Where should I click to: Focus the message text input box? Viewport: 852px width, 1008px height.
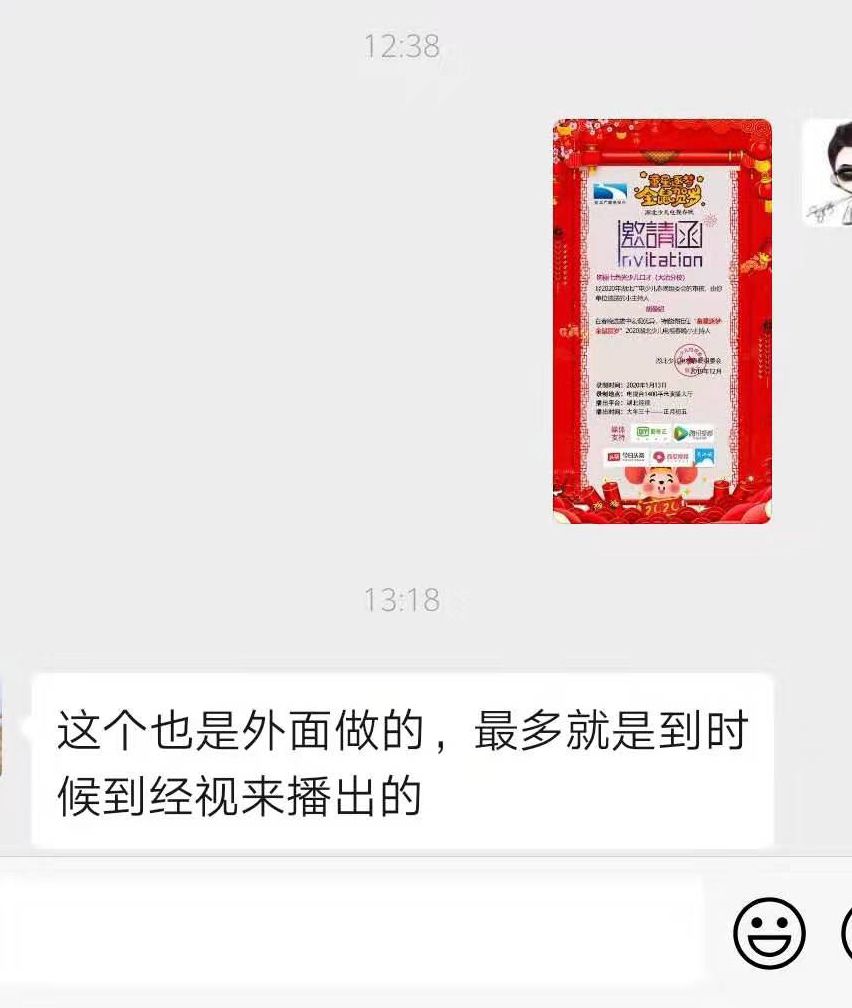pyautogui.click(x=350, y=931)
